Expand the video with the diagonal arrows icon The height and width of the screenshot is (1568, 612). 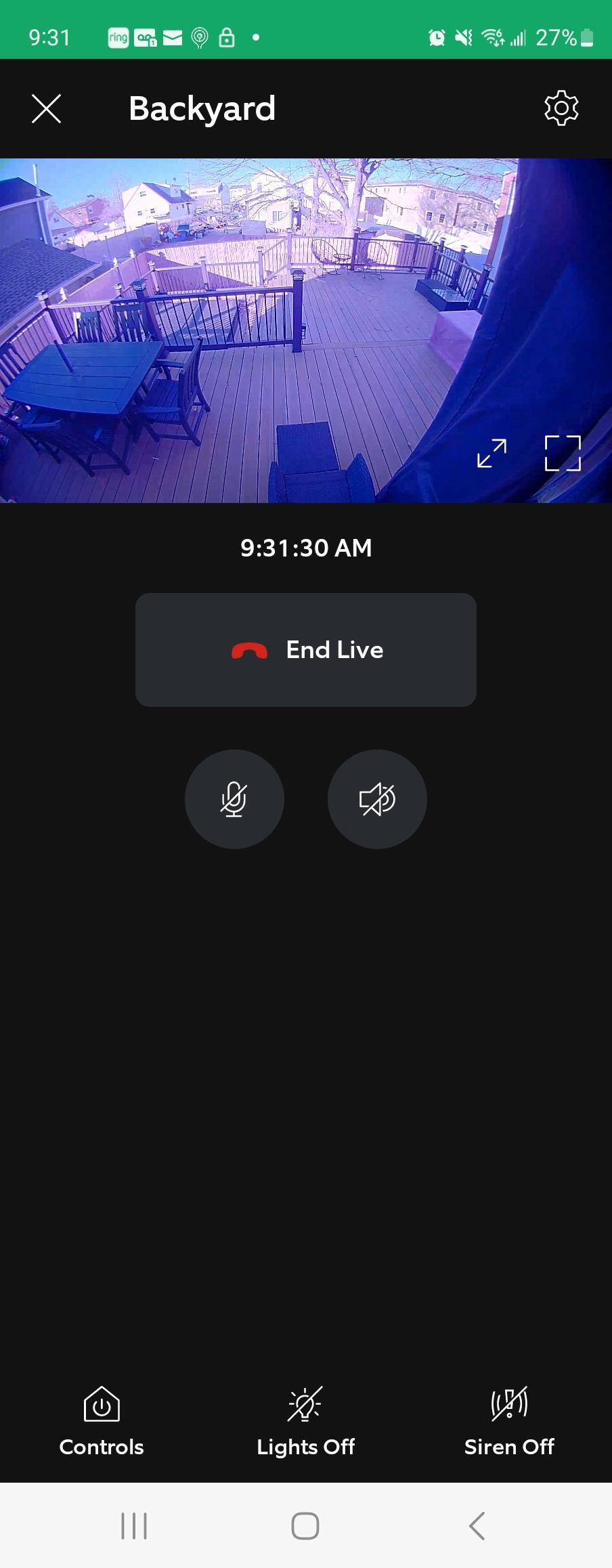point(491,453)
